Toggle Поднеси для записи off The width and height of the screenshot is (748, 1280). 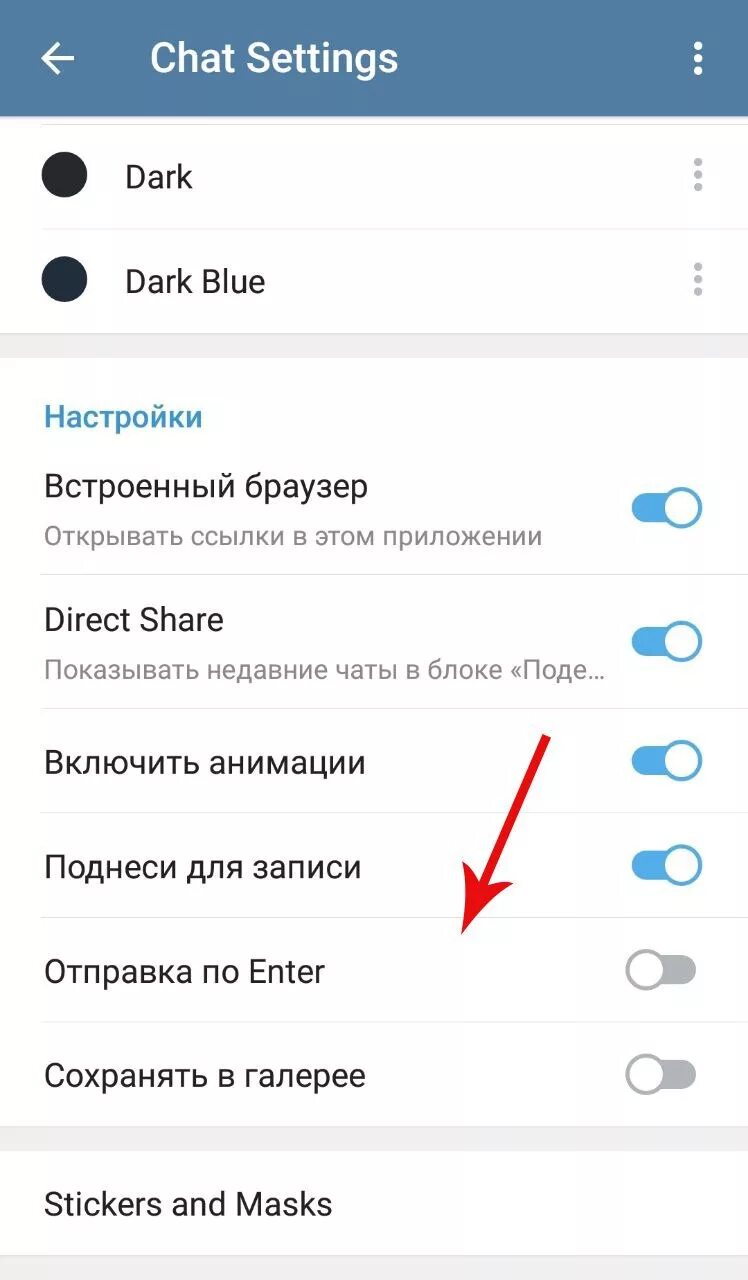666,865
